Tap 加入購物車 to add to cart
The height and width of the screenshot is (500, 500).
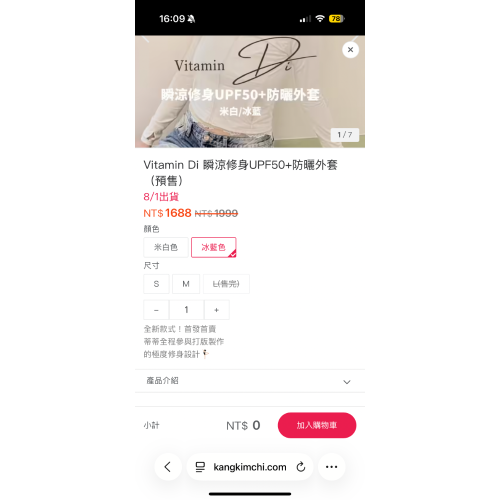point(317,425)
